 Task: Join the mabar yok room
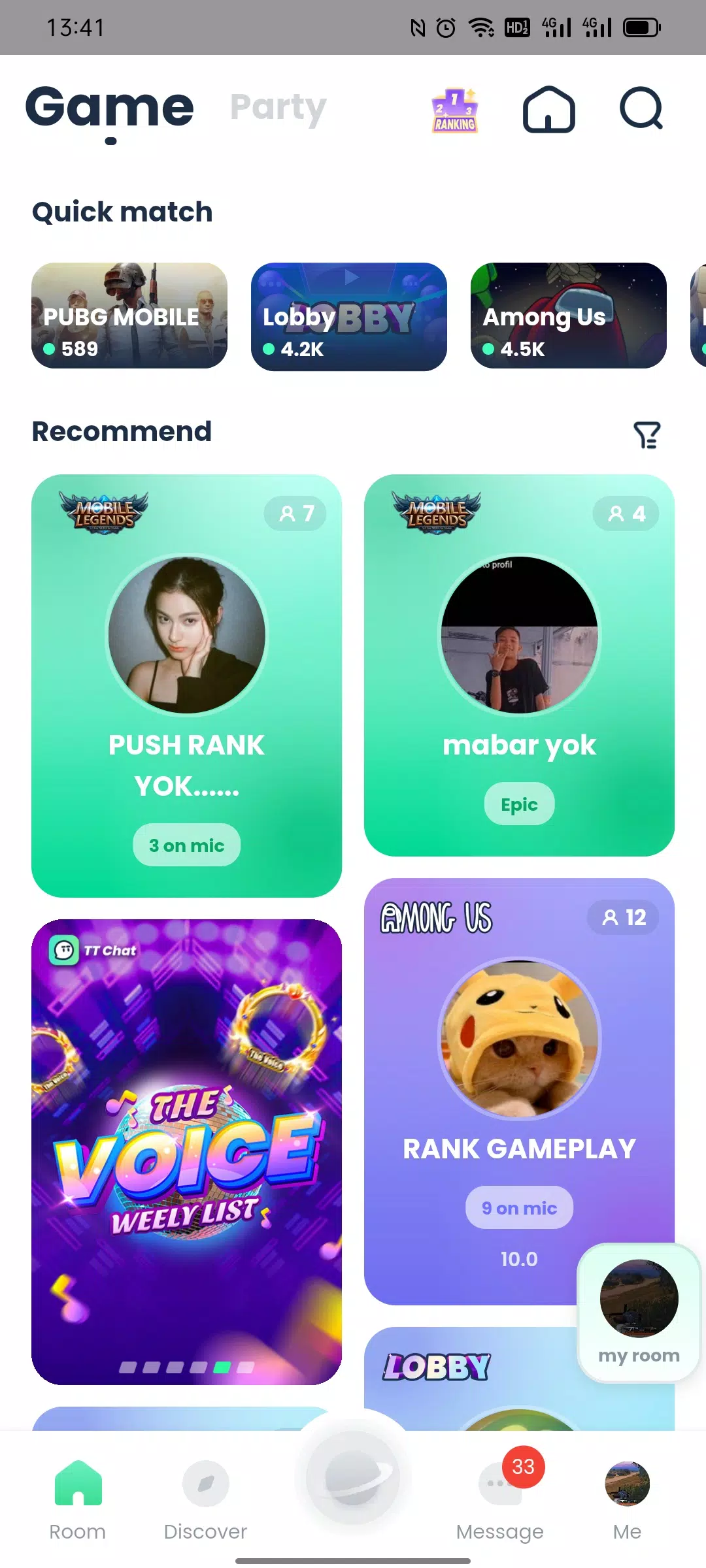click(519, 665)
